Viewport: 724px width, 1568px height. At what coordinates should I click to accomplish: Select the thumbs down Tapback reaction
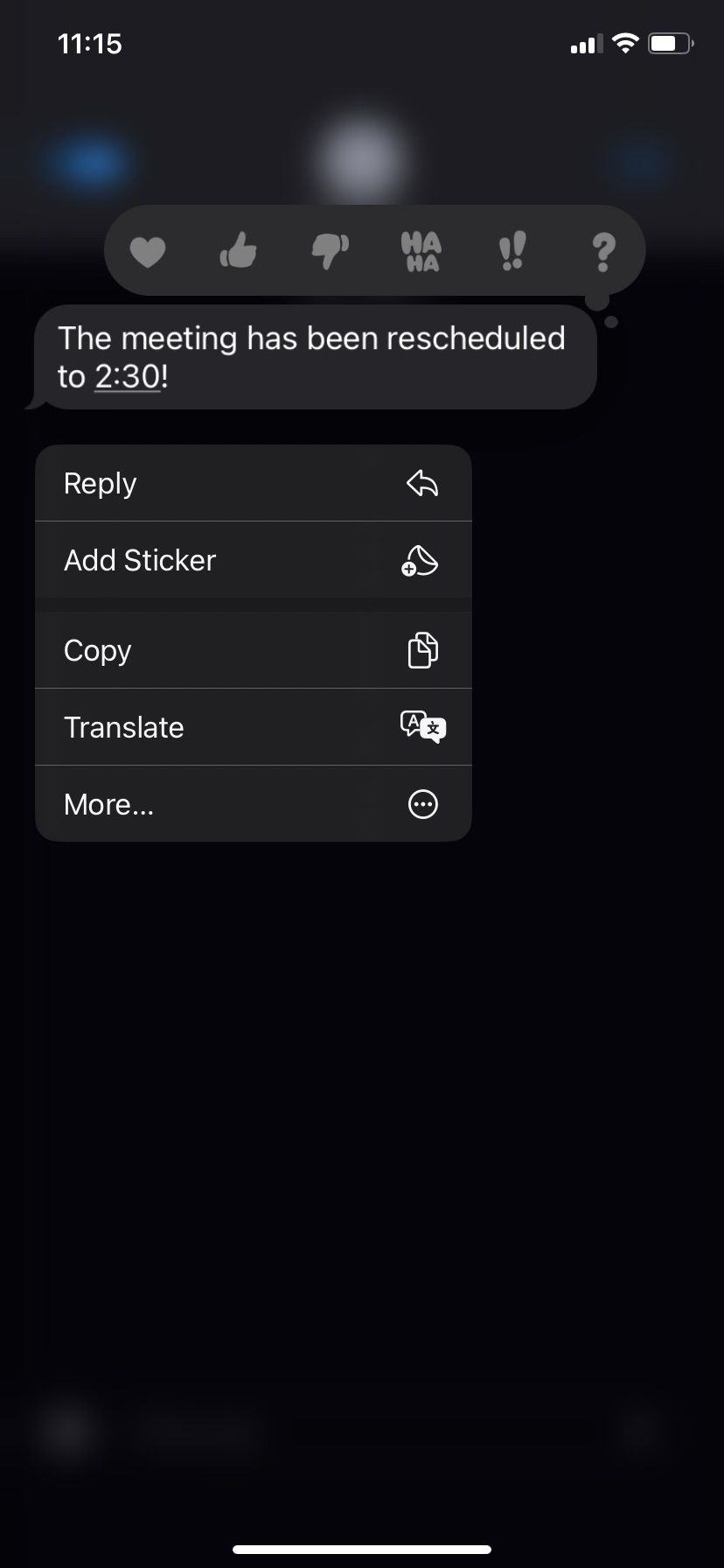(x=331, y=250)
